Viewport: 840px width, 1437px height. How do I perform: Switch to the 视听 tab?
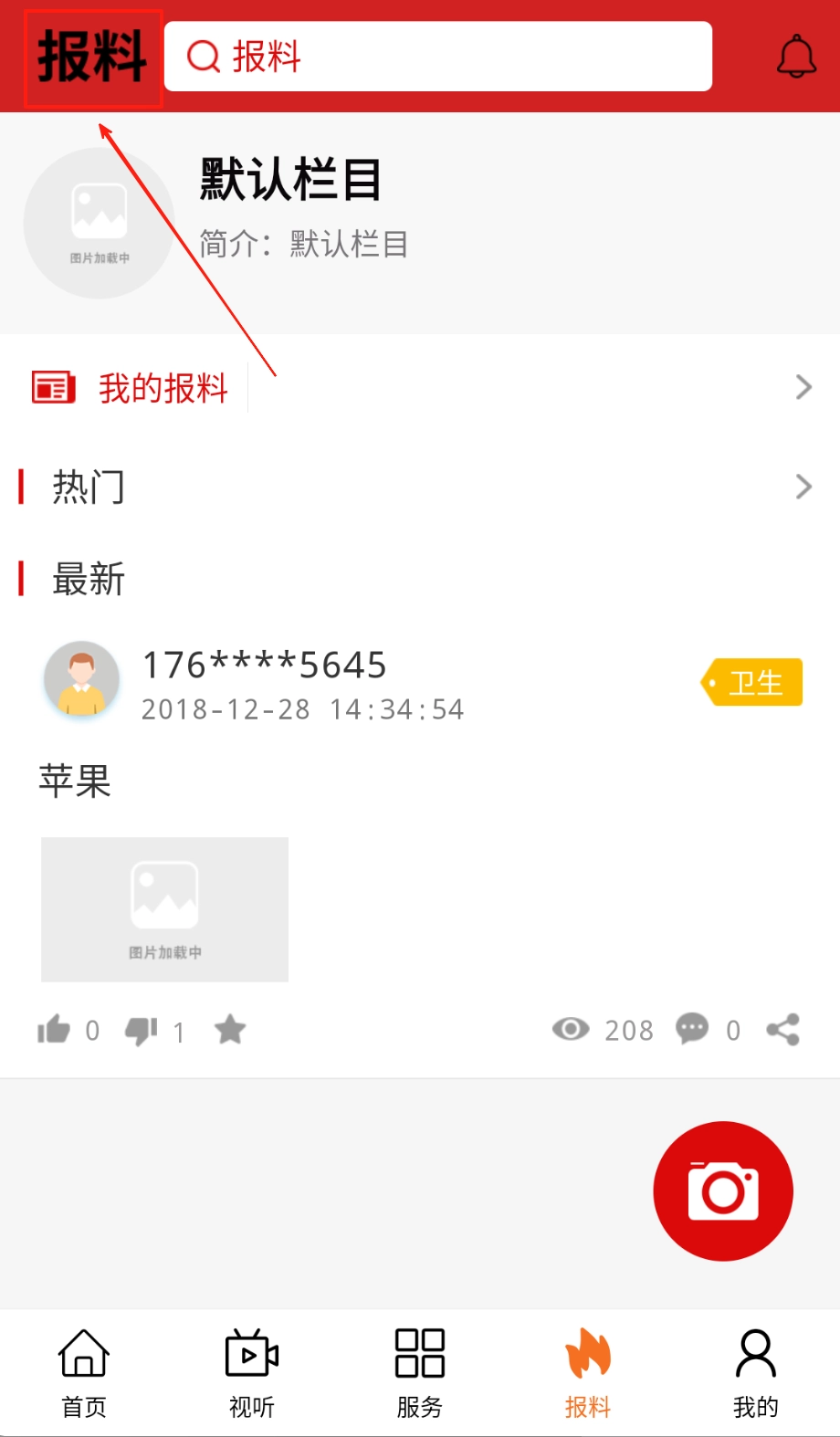click(x=252, y=1372)
